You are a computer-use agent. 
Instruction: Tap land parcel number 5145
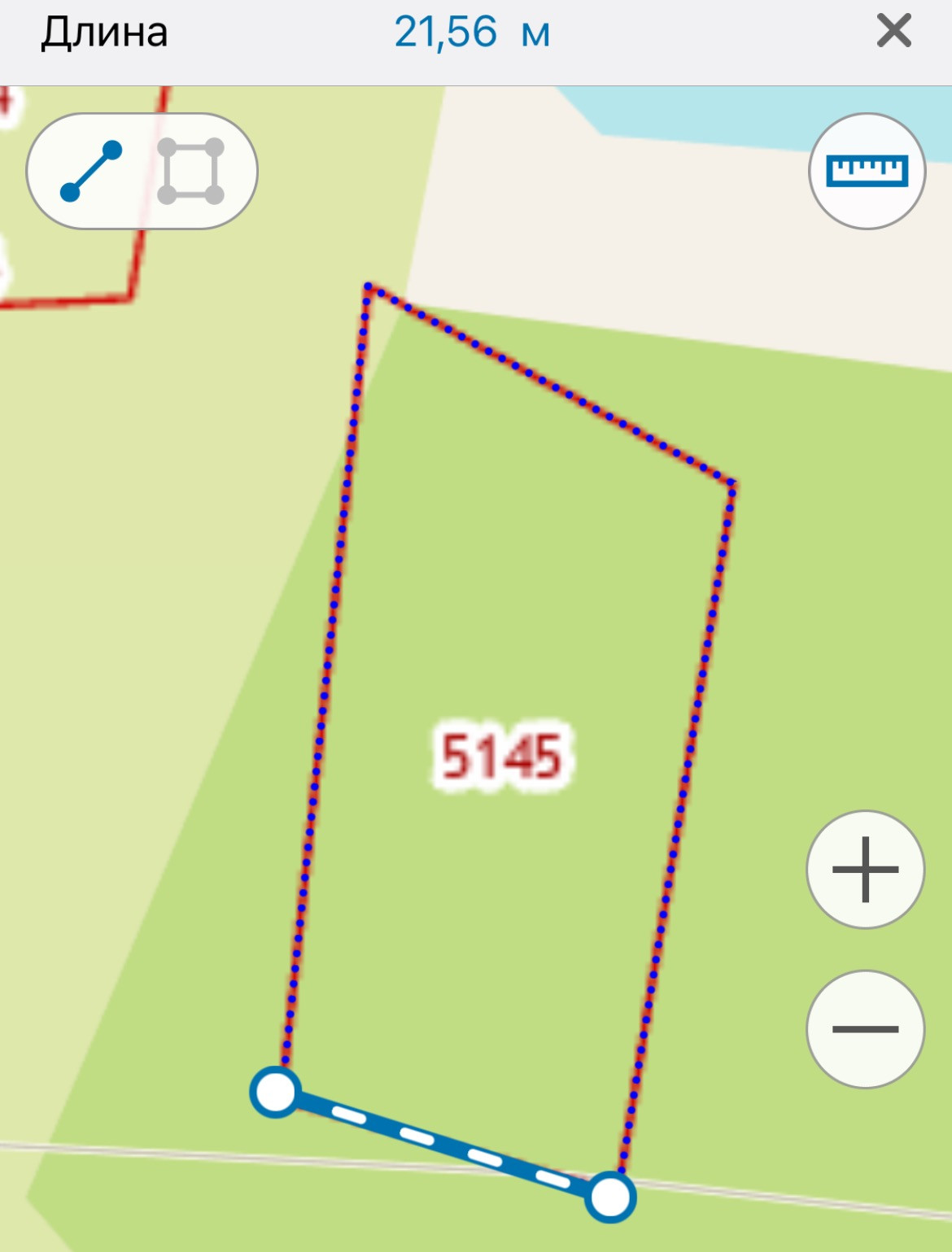(x=501, y=756)
